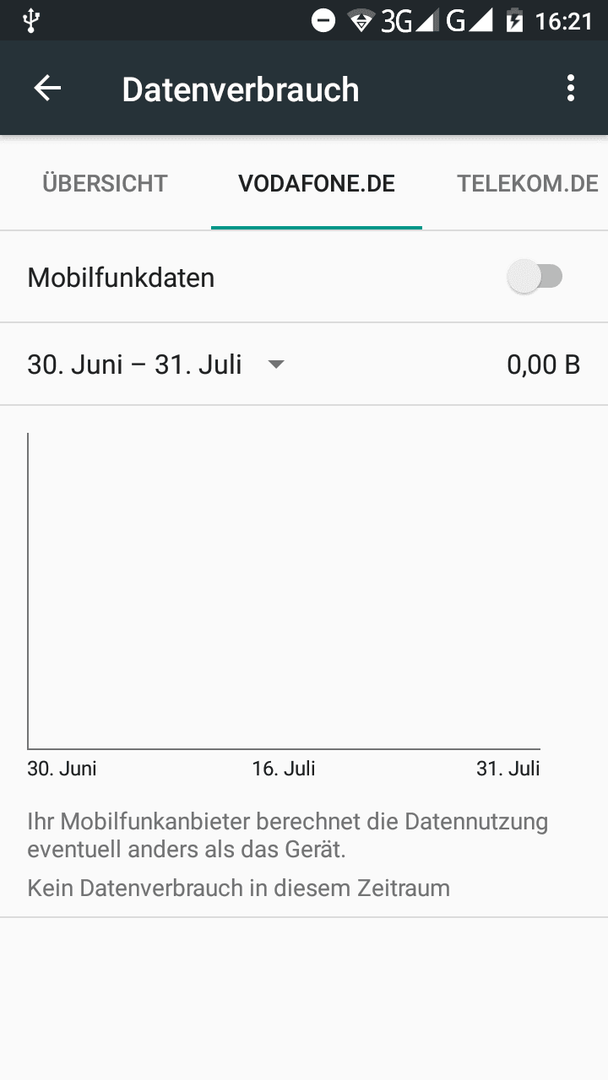Go back using the arrow icon

tap(48, 88)
